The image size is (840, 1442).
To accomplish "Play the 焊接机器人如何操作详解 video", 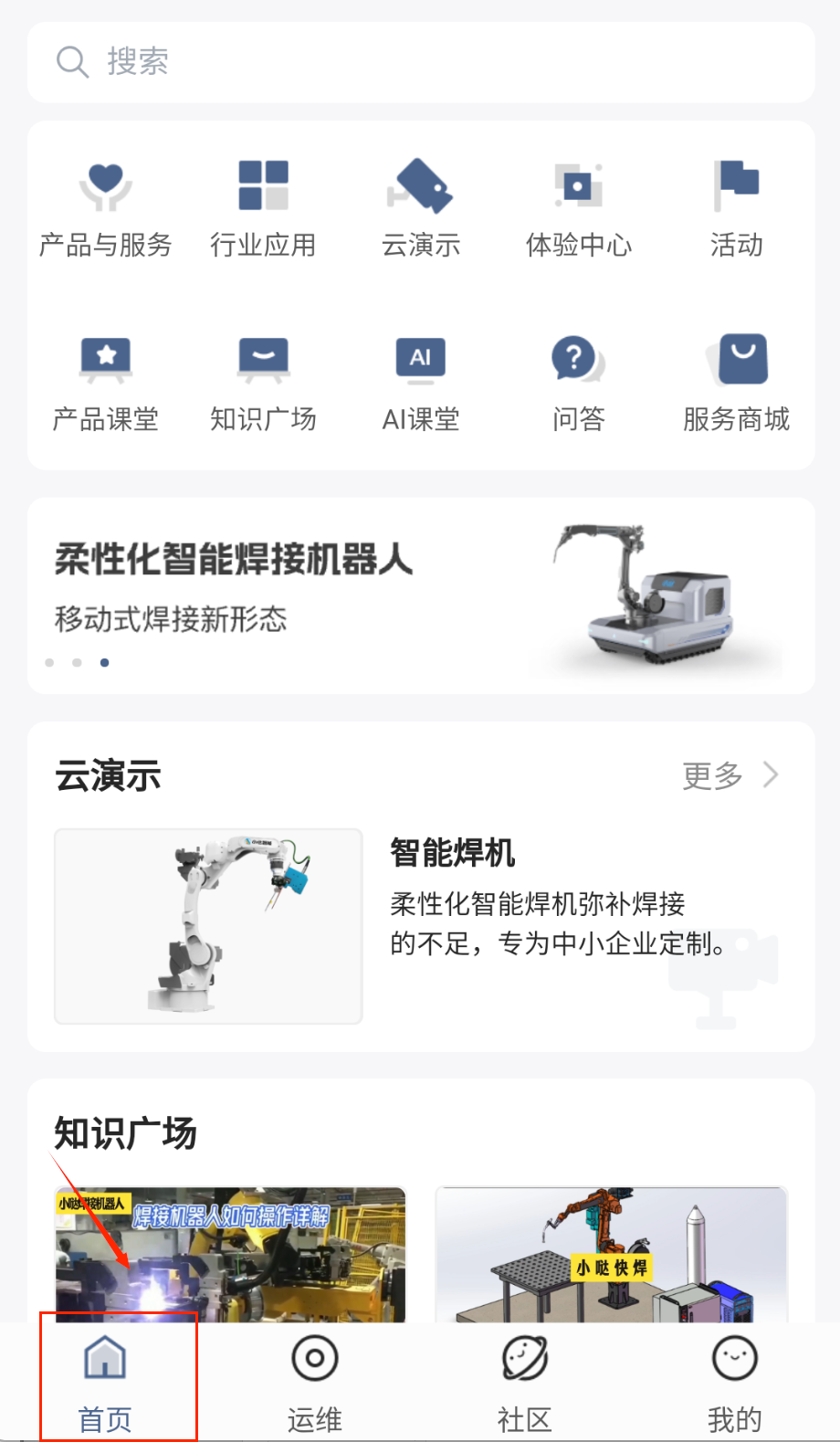I will point(230,1255).
